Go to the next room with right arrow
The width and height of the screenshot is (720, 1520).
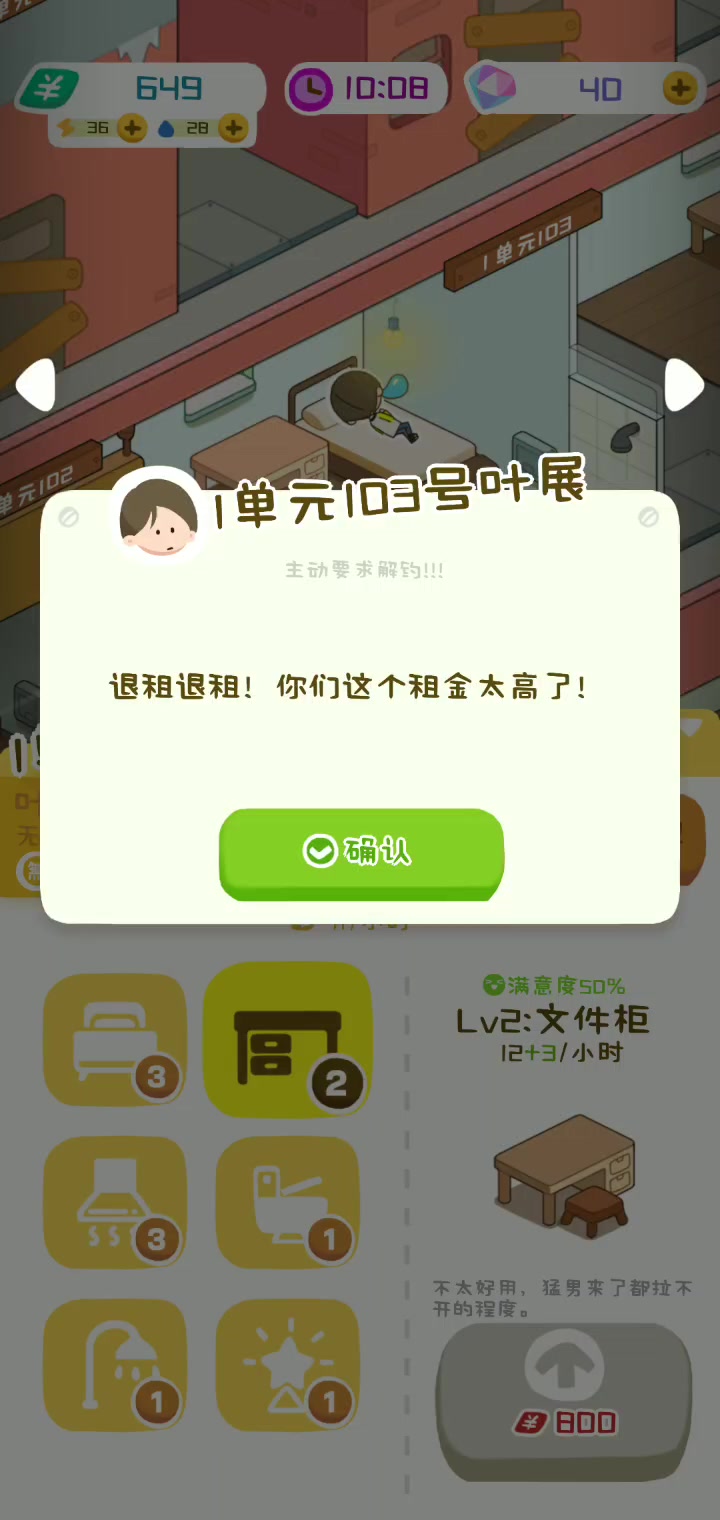pyautogui.click(x=684, y=385)
